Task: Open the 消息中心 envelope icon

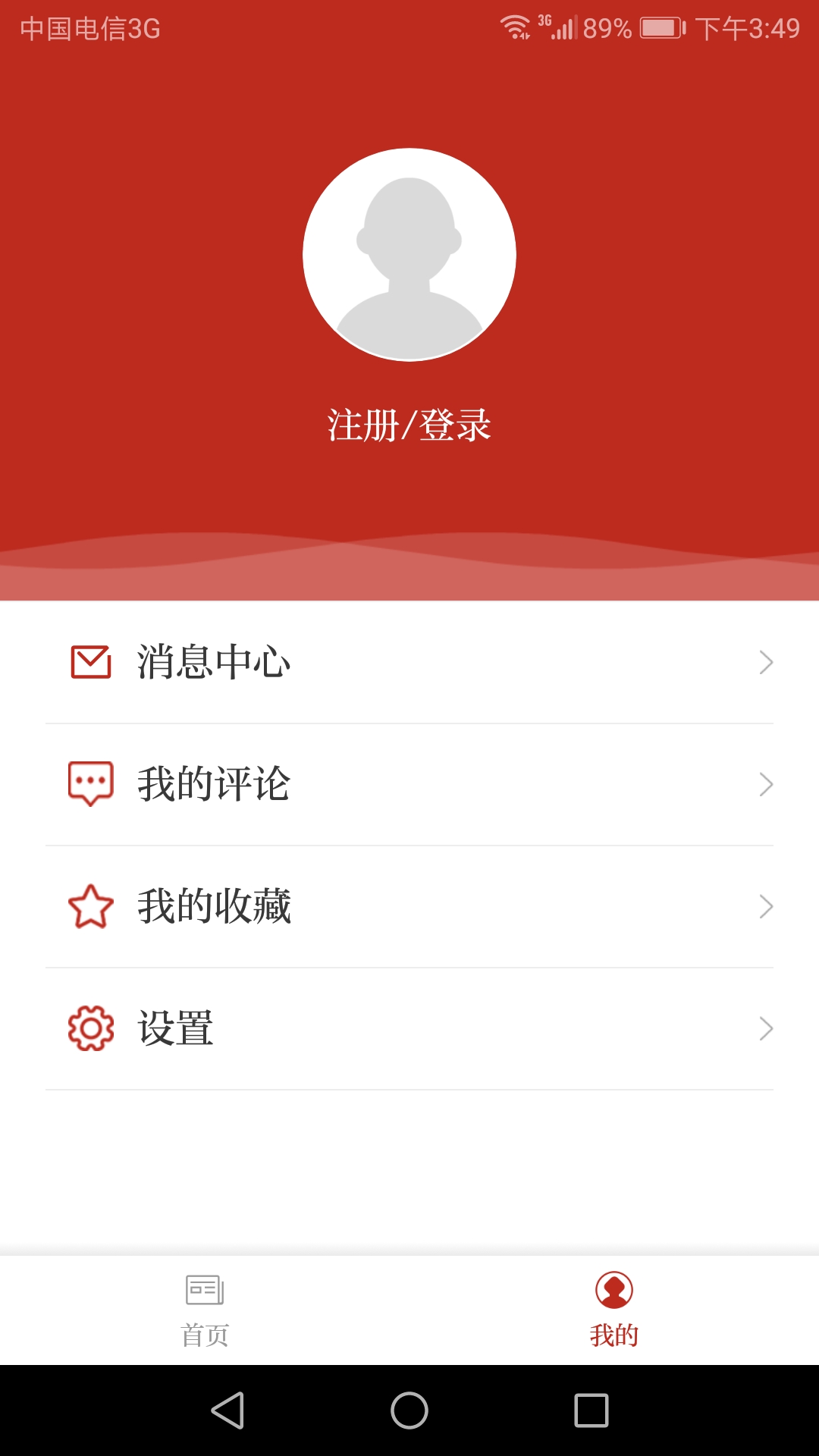Action: pos(90,661)
